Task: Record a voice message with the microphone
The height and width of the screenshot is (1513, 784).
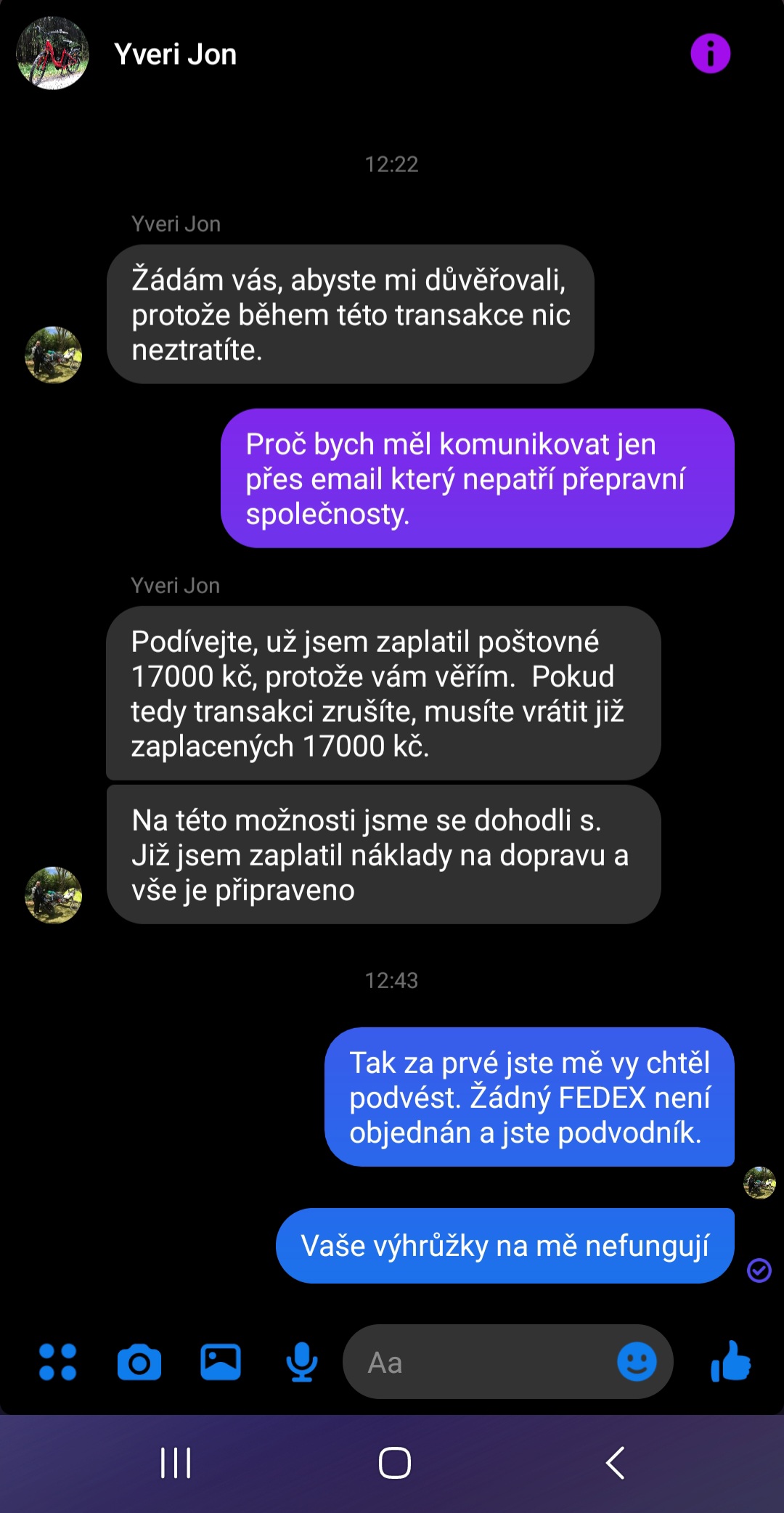Action: [302, 1362]
